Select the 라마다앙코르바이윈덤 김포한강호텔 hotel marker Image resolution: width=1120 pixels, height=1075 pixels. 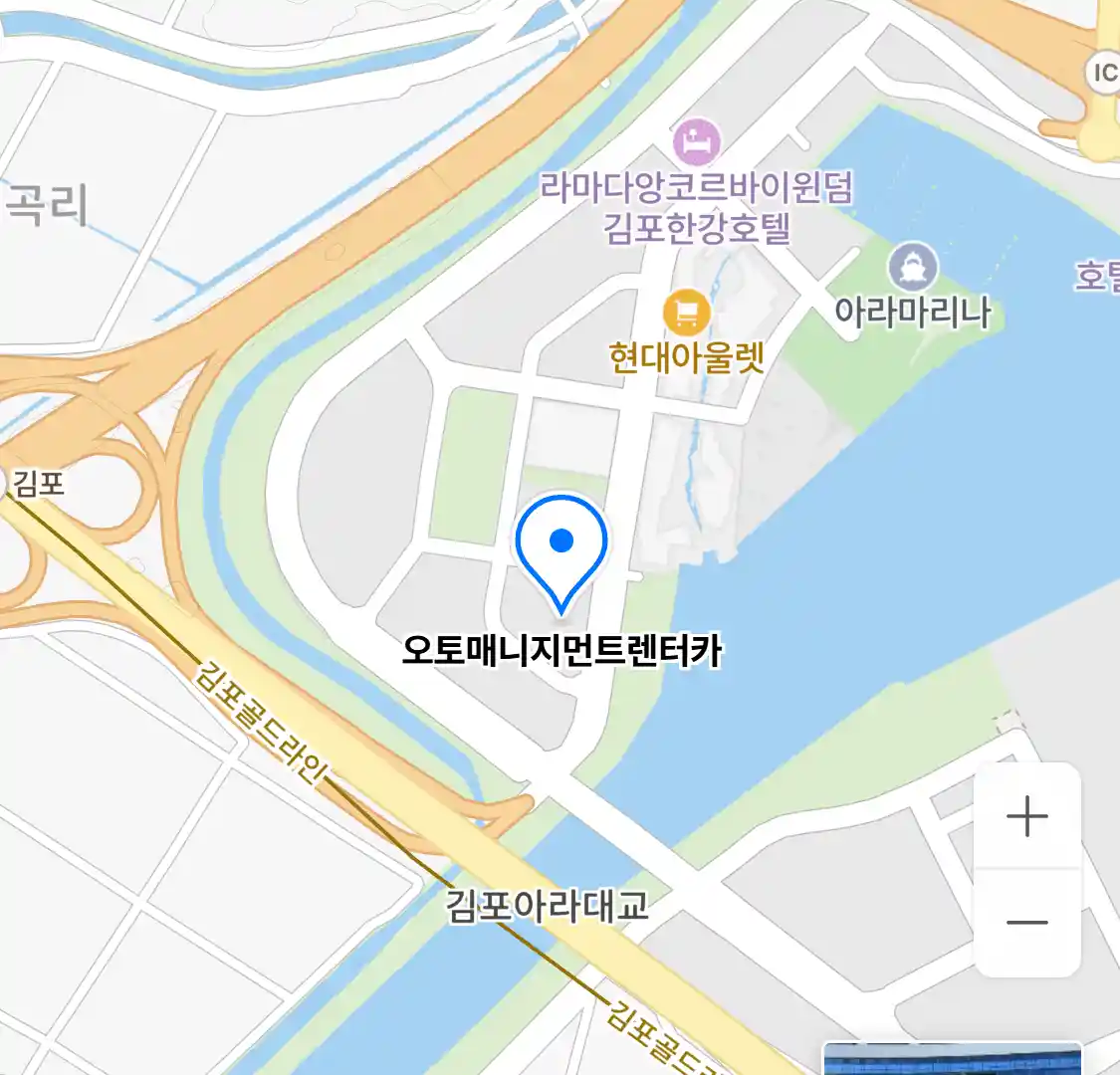[x=696, y=142]
